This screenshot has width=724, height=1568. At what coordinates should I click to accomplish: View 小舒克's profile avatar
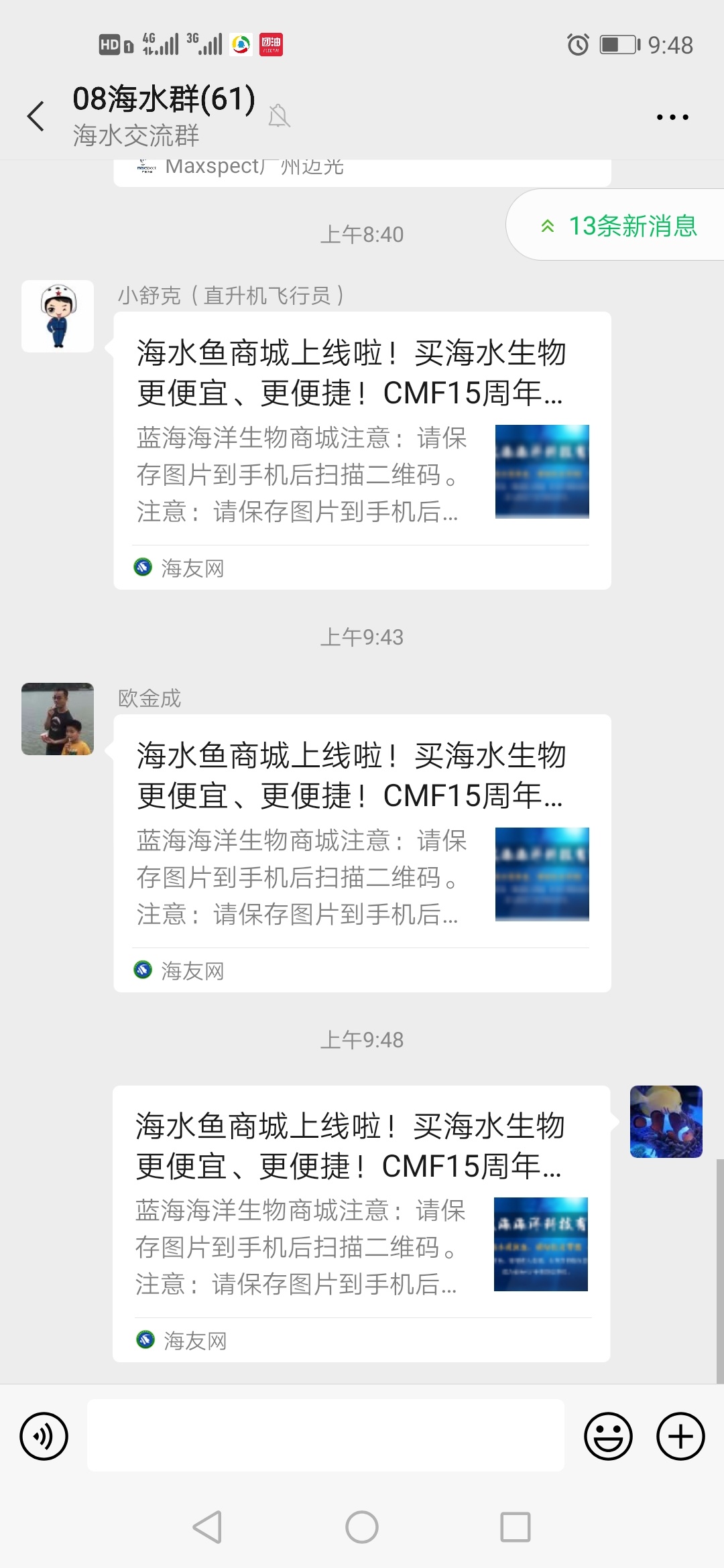(58, 316)
